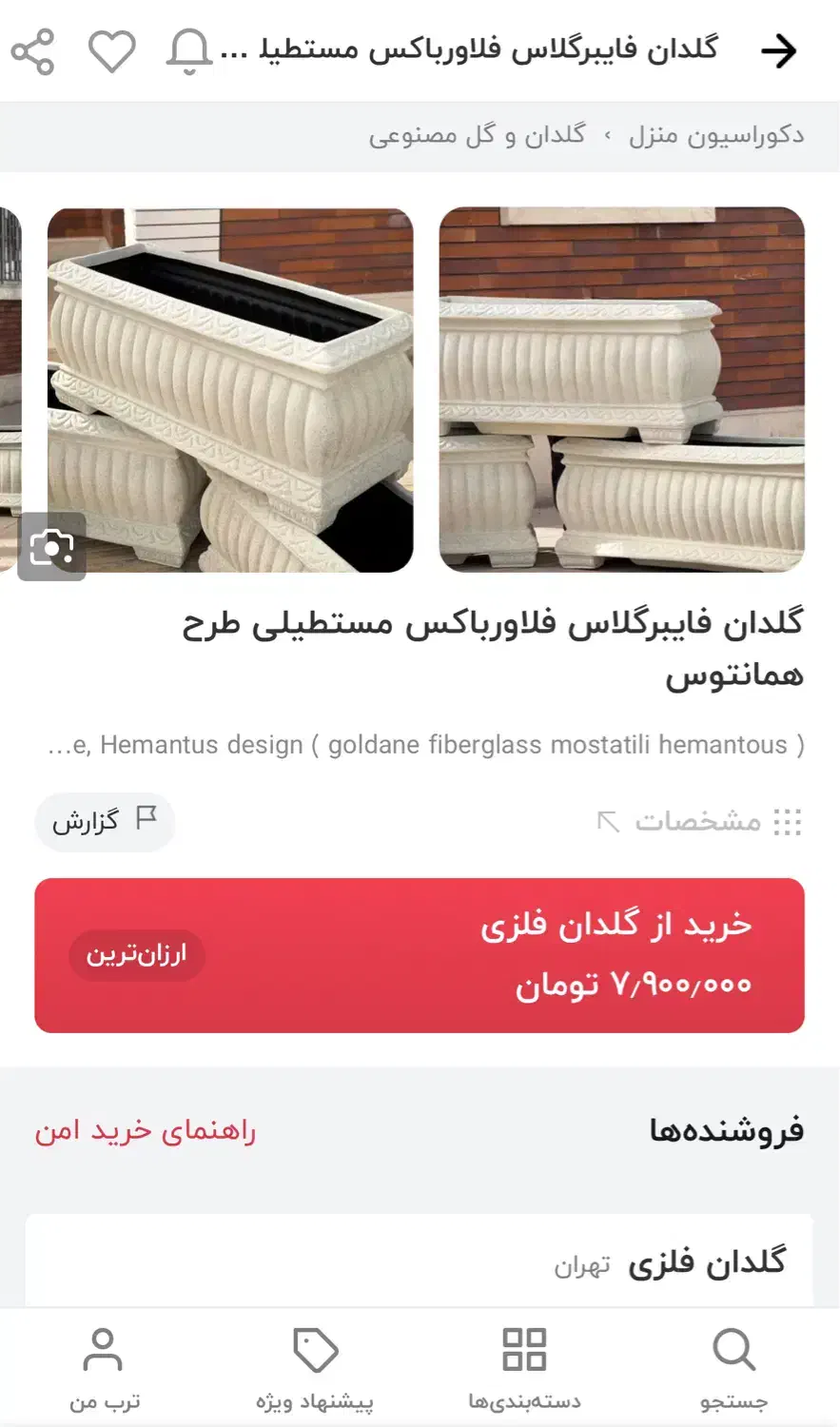Switch to the ترب من tab
Viewport: 840px width, 1427px height.
pyautogui.click(x=104, y=1368)
